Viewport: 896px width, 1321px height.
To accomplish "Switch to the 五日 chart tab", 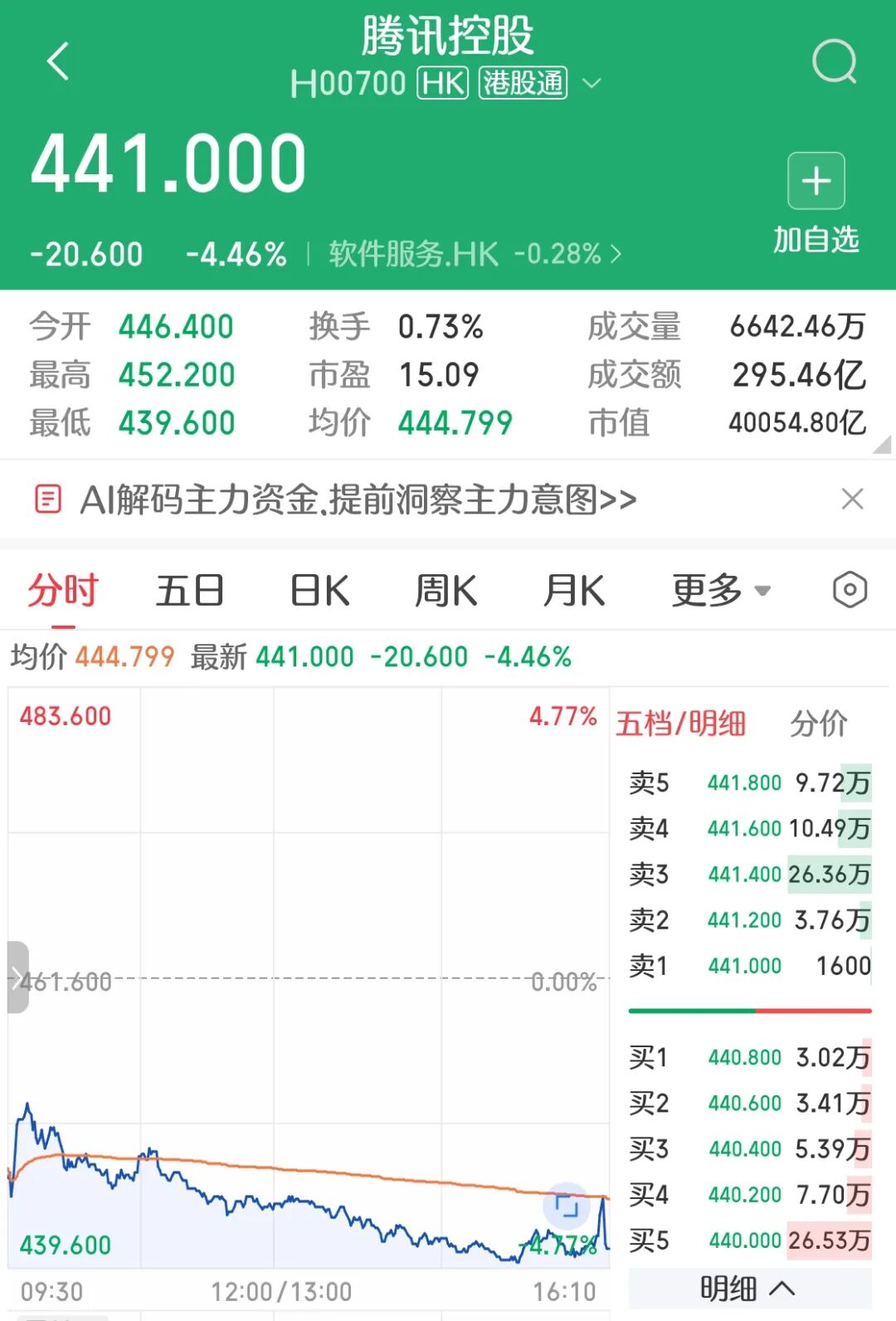I will (x=190, y=591).
